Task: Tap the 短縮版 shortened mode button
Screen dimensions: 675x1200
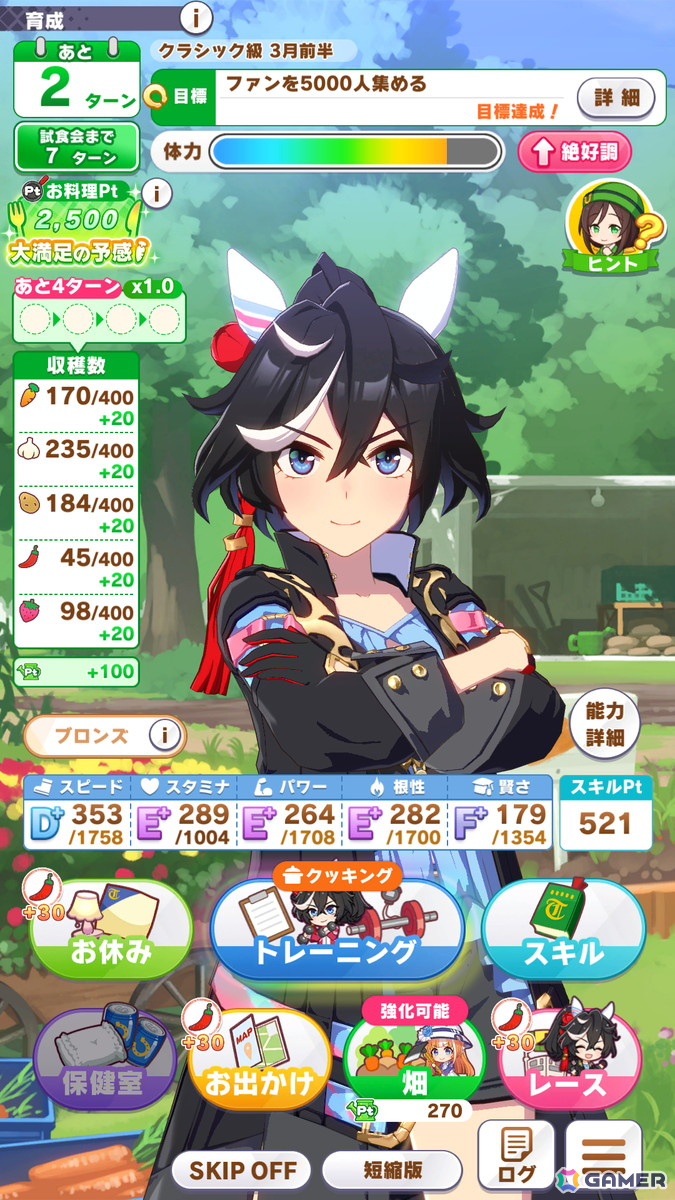Action: 392,1169
